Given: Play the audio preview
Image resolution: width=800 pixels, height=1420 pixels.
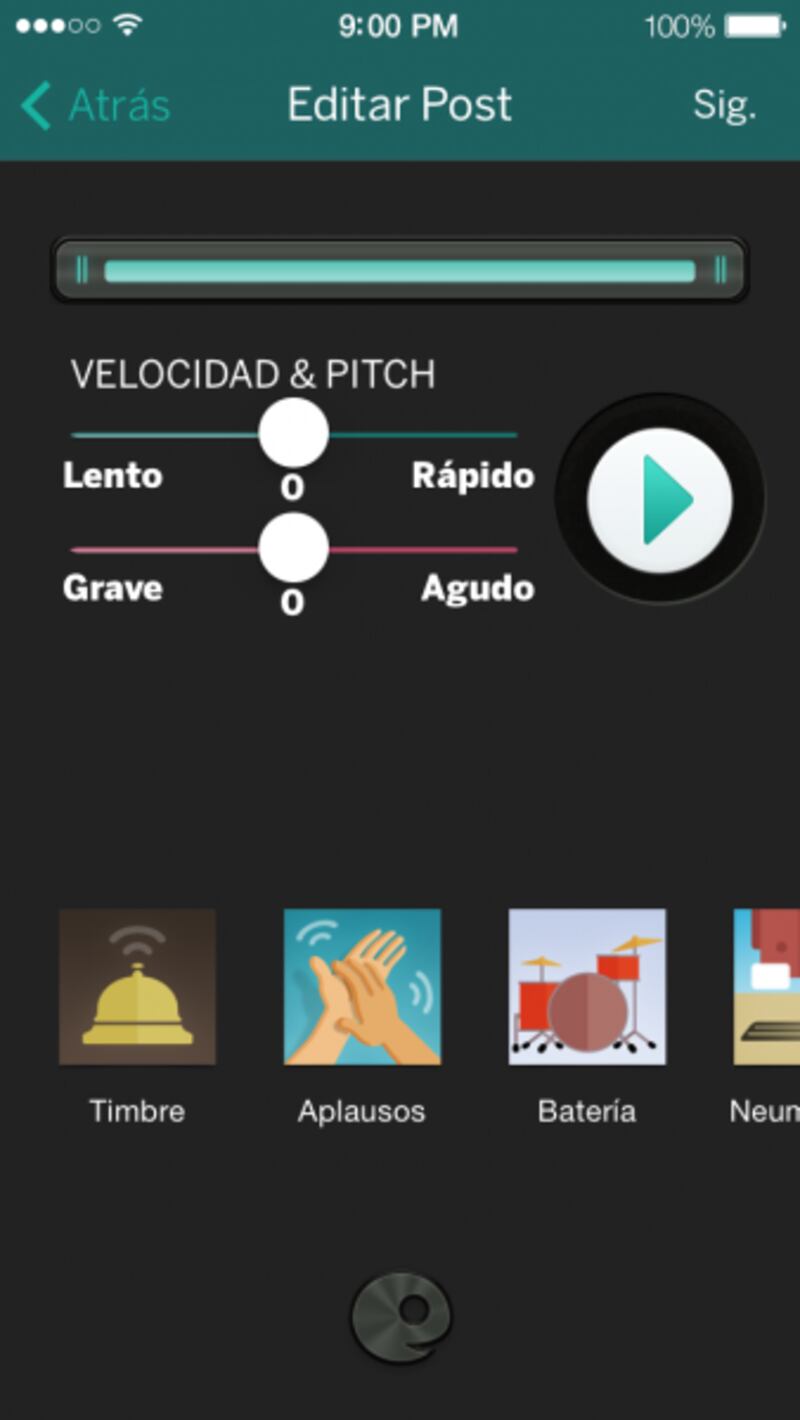Looking at the screenshot, I should [x=661, y=500].
